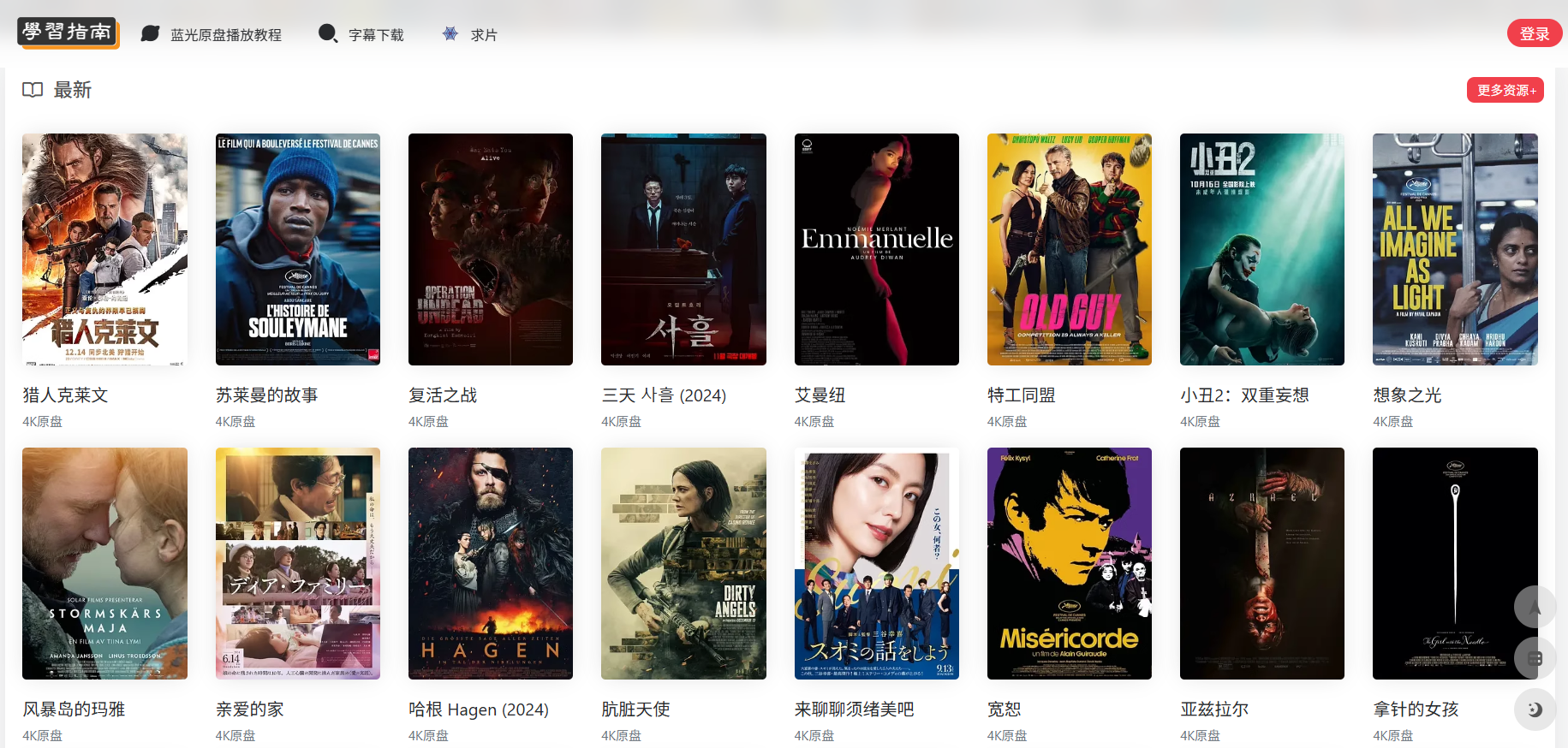View 小丑2：双重妄想 movie
The width and height of the screenshot is (1568, 748).
point(1261,249)
